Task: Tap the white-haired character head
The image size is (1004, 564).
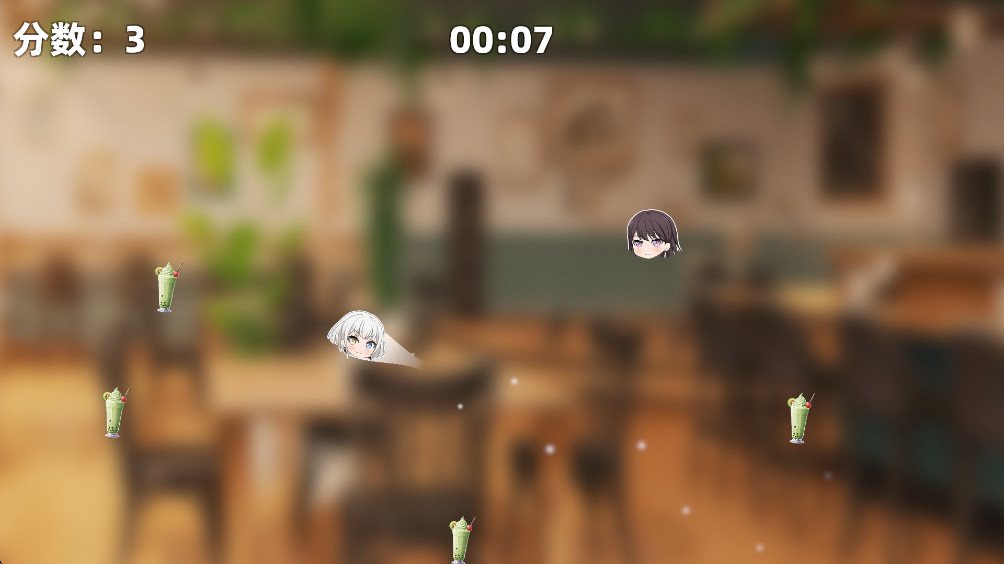Action: [x=358, y=336]
